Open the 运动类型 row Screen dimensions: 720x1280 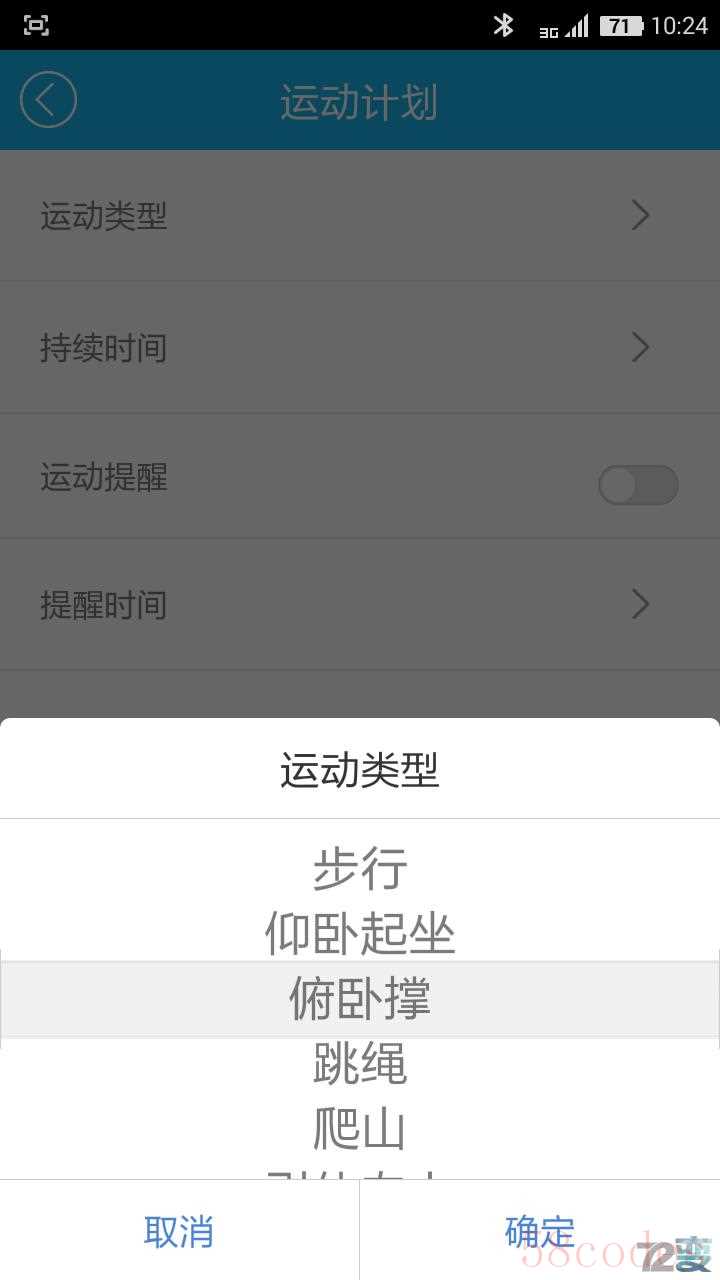[360, 216]
